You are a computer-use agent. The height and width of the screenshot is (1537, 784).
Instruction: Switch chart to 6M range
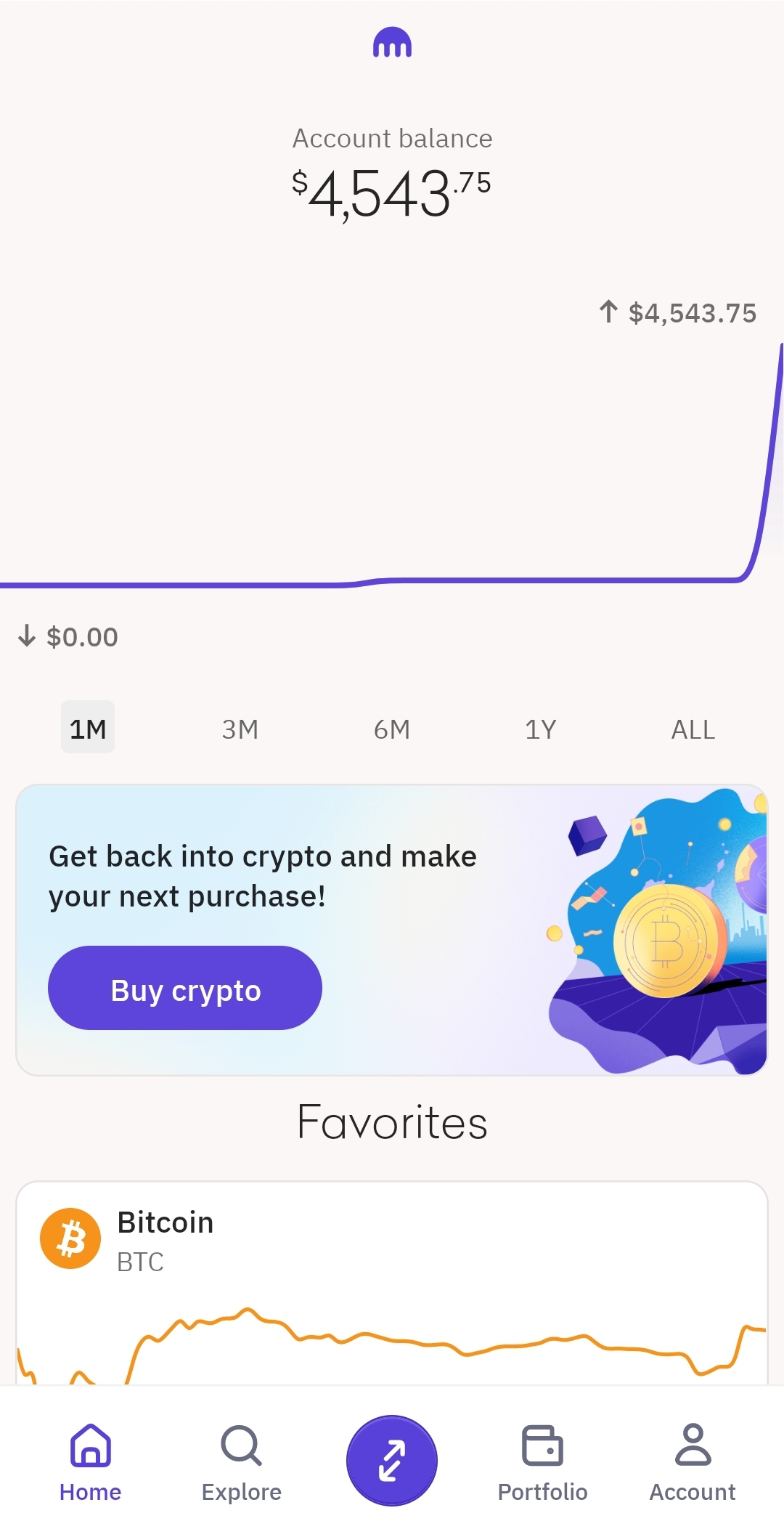(x=392, y=729)
